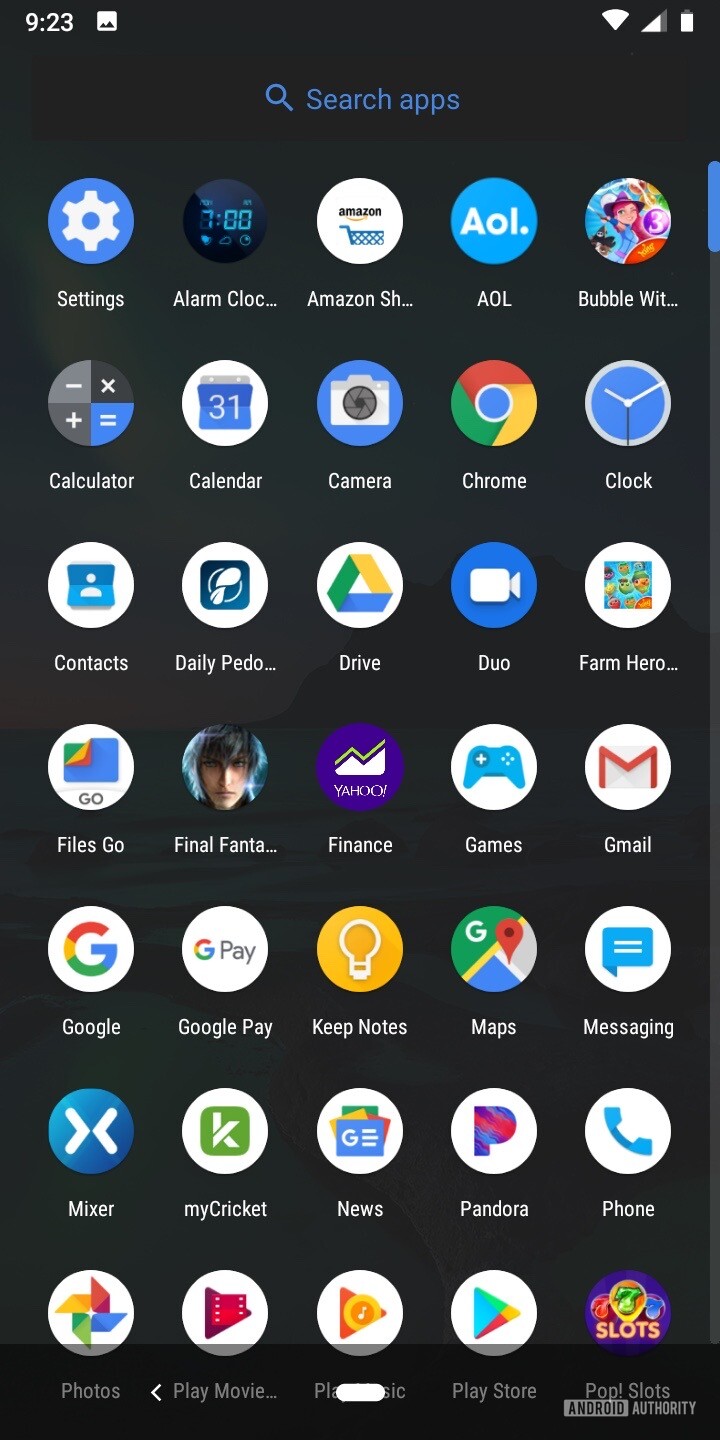Open Gmail
720x1440 pixels.
point(628,768)
